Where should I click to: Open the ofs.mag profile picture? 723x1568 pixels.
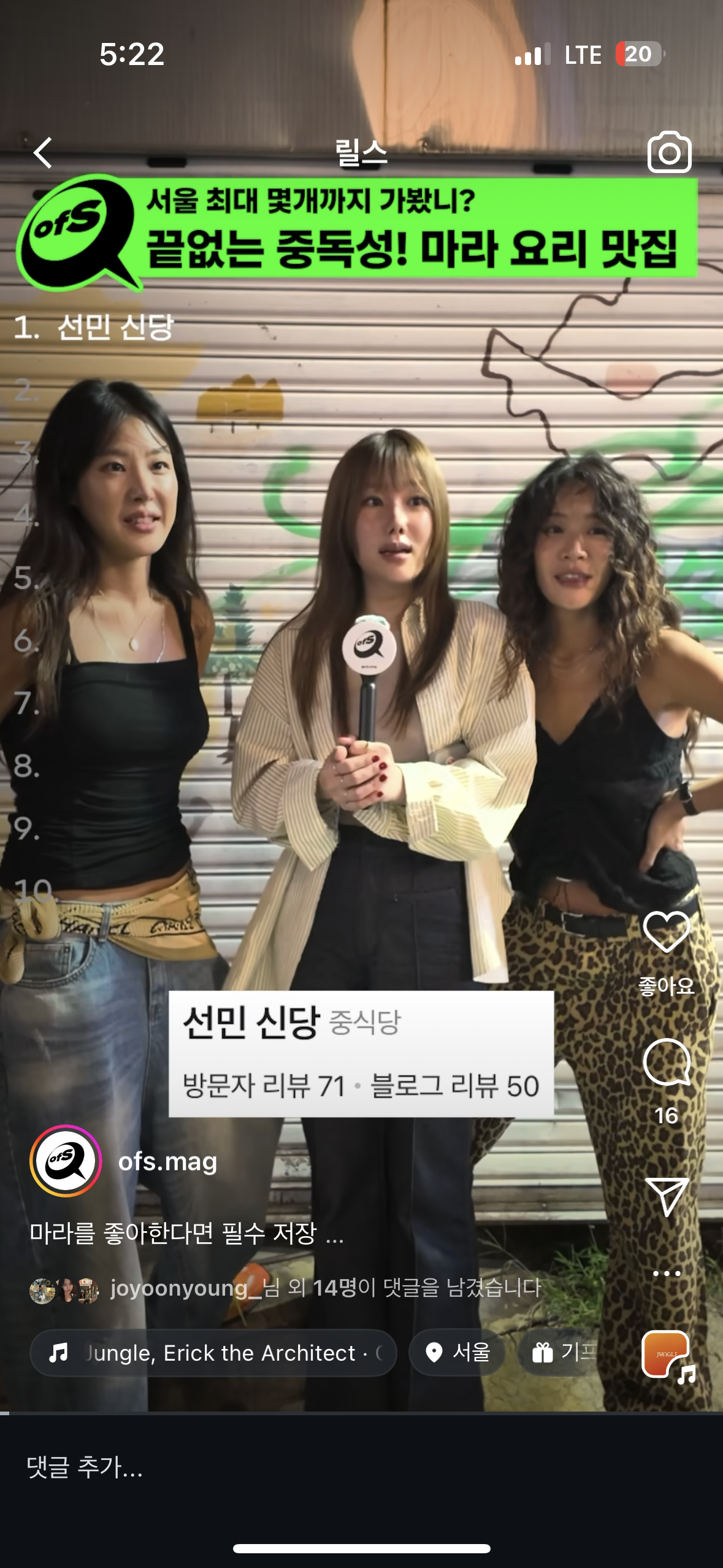click(66, 1161)
